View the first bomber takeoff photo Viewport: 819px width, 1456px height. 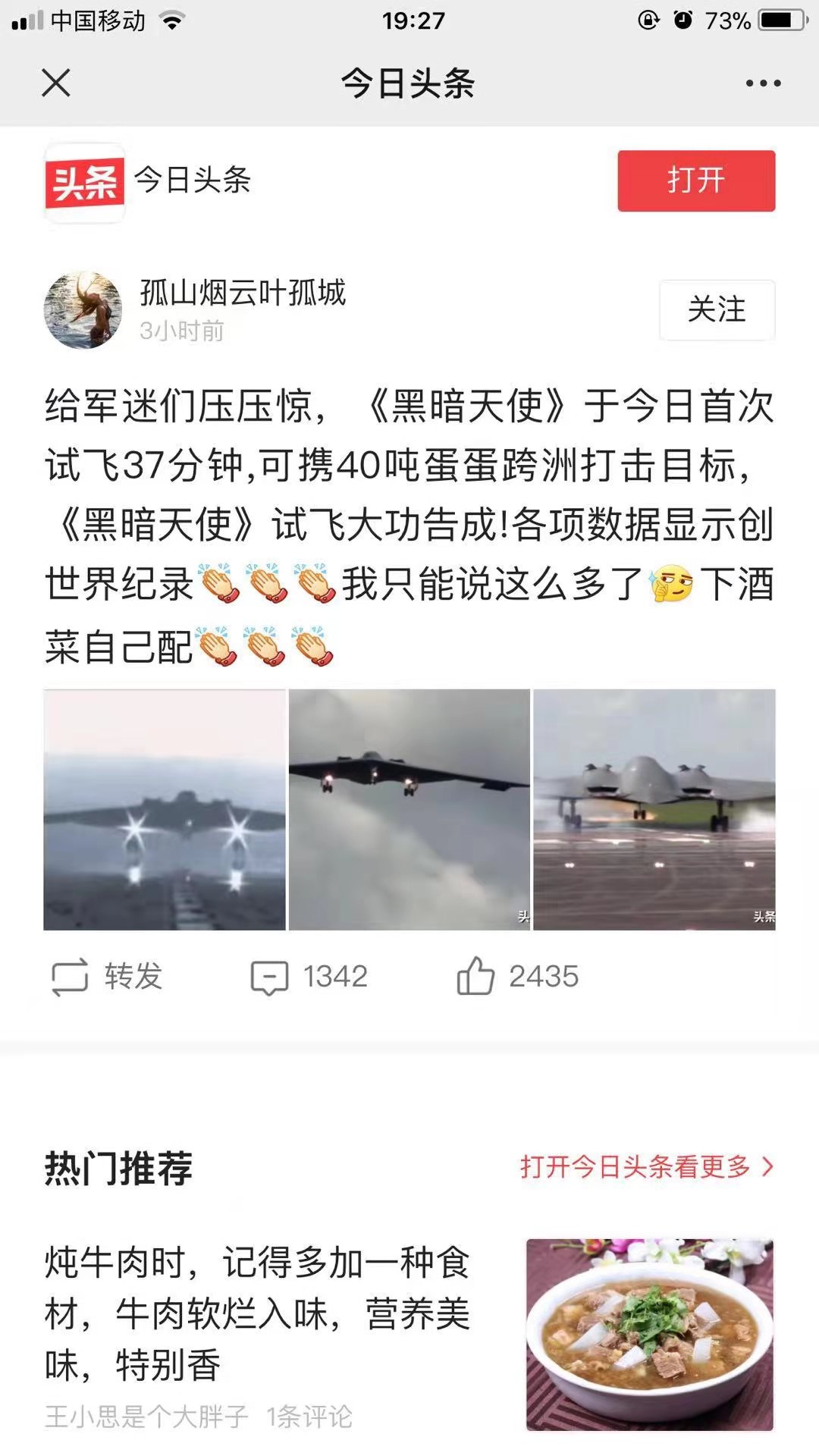[165, 809]
